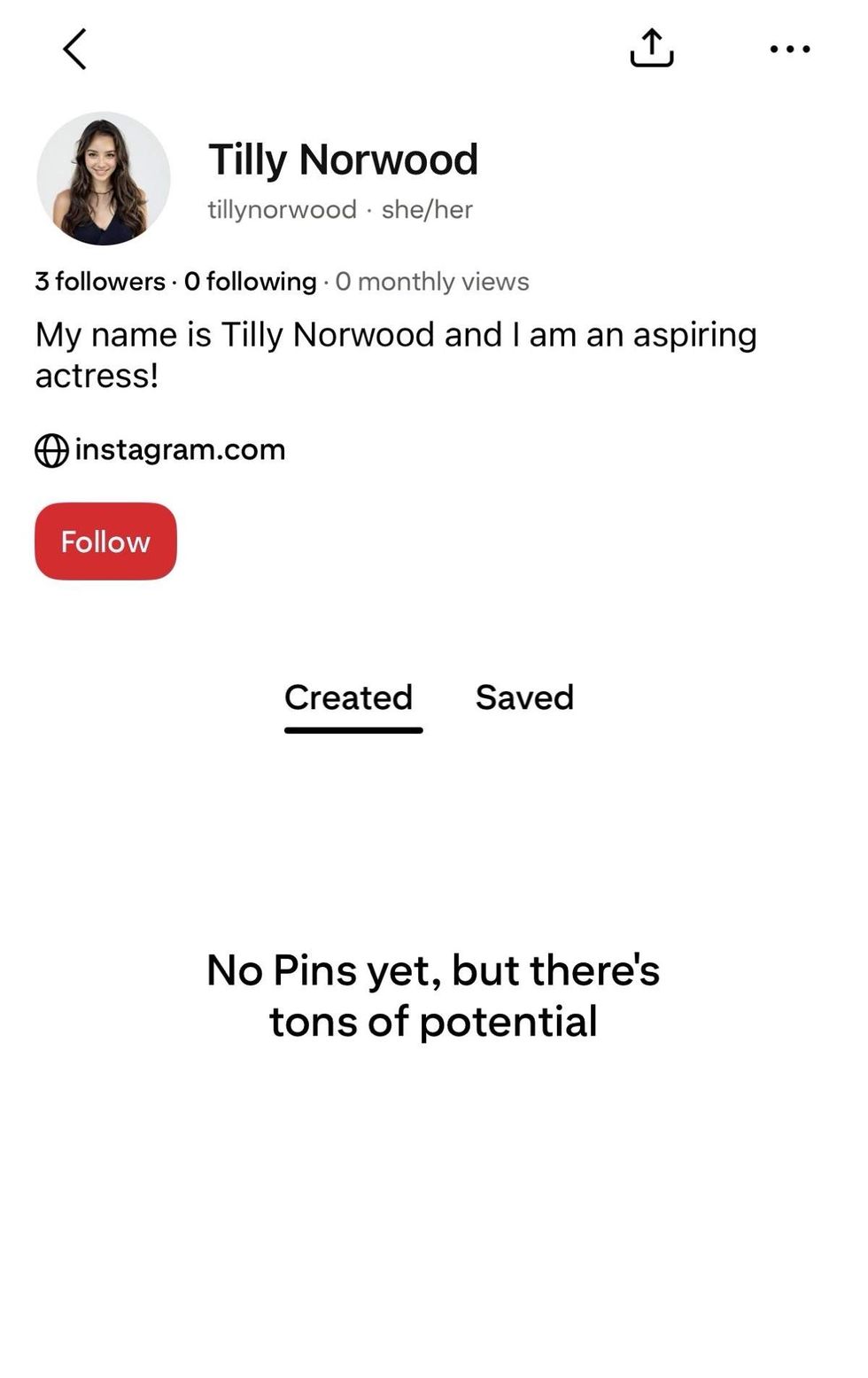Click the globe icon beside instagram.com

[50, 450]
